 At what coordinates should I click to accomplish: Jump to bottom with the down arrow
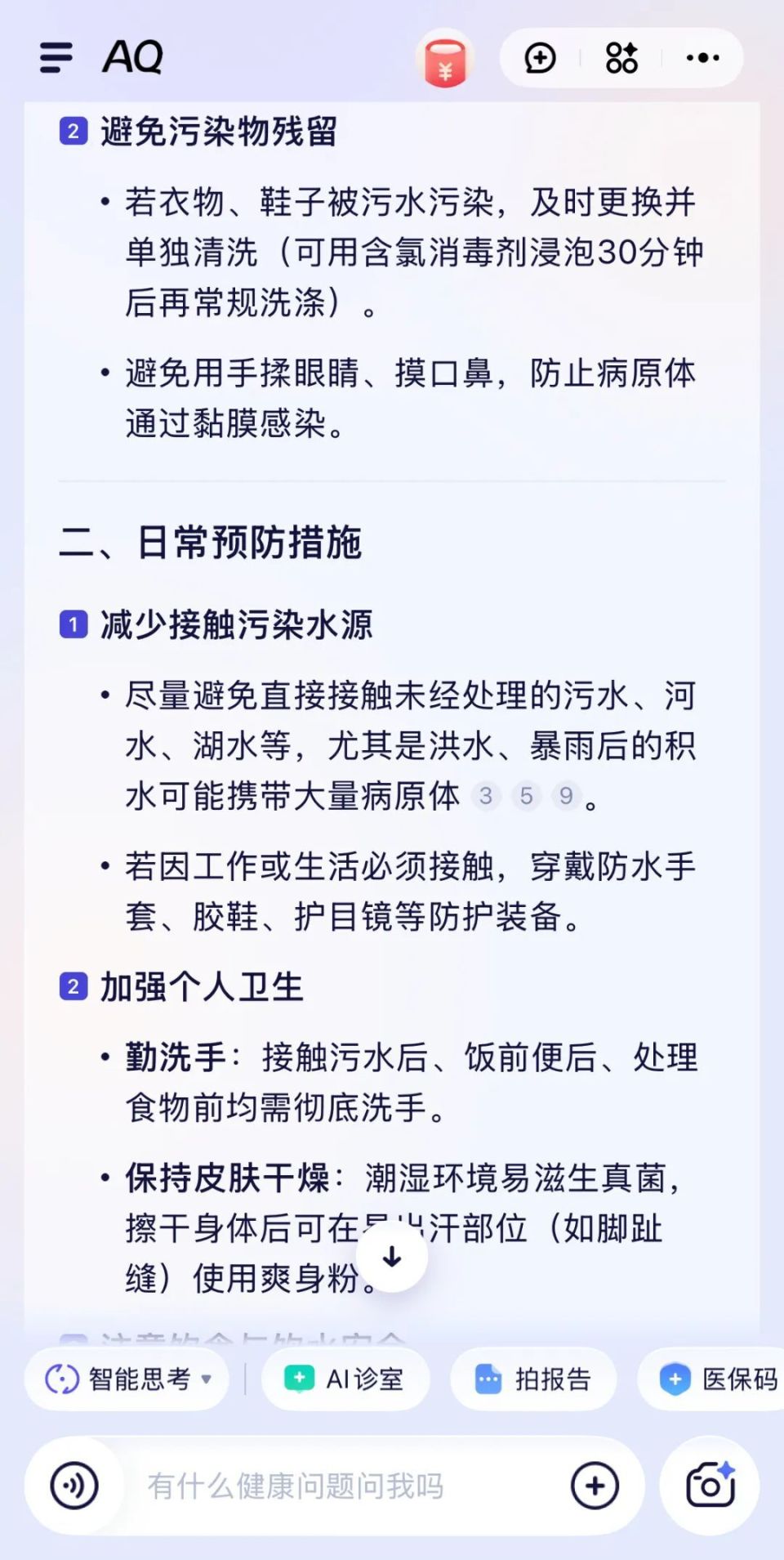(x=392, y=1257)
